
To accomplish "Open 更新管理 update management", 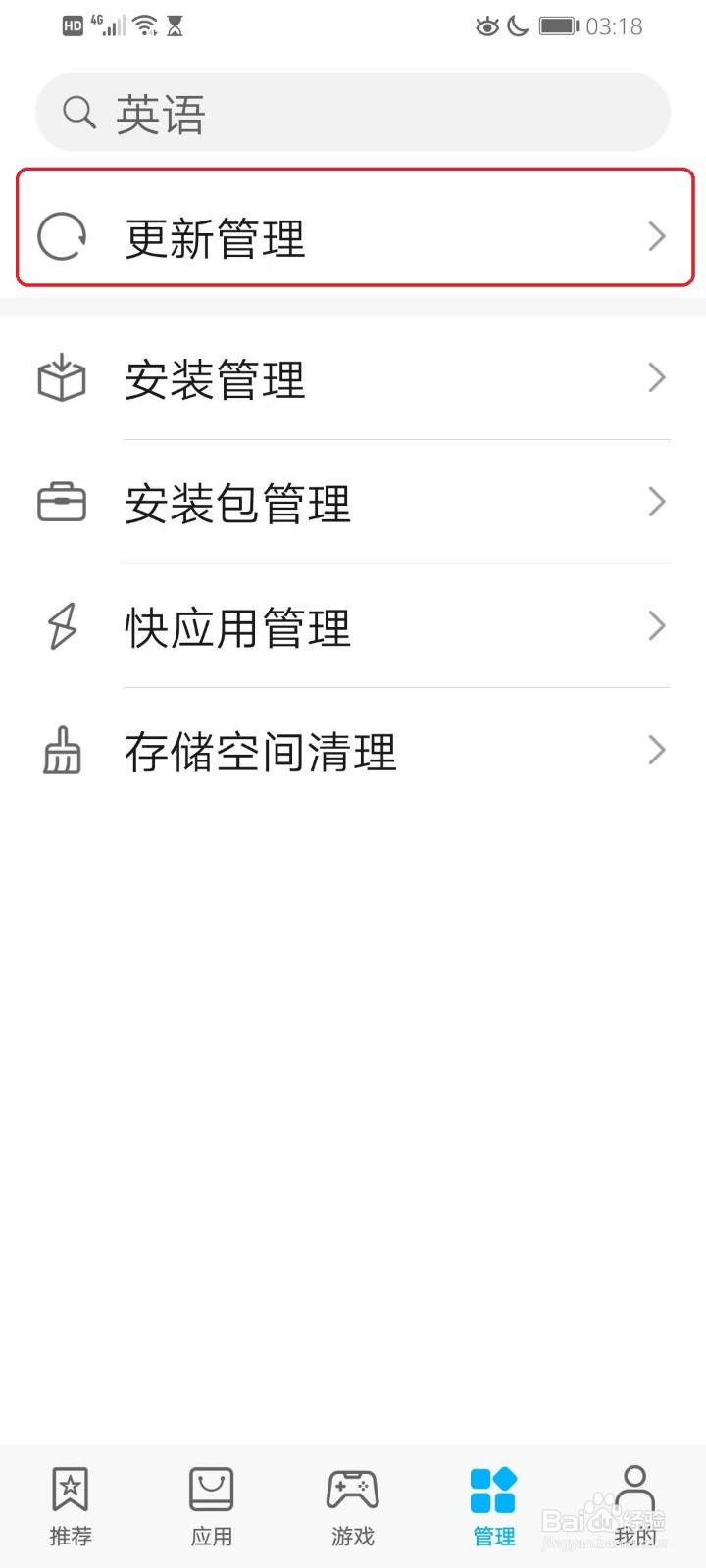I will (353, 237).
